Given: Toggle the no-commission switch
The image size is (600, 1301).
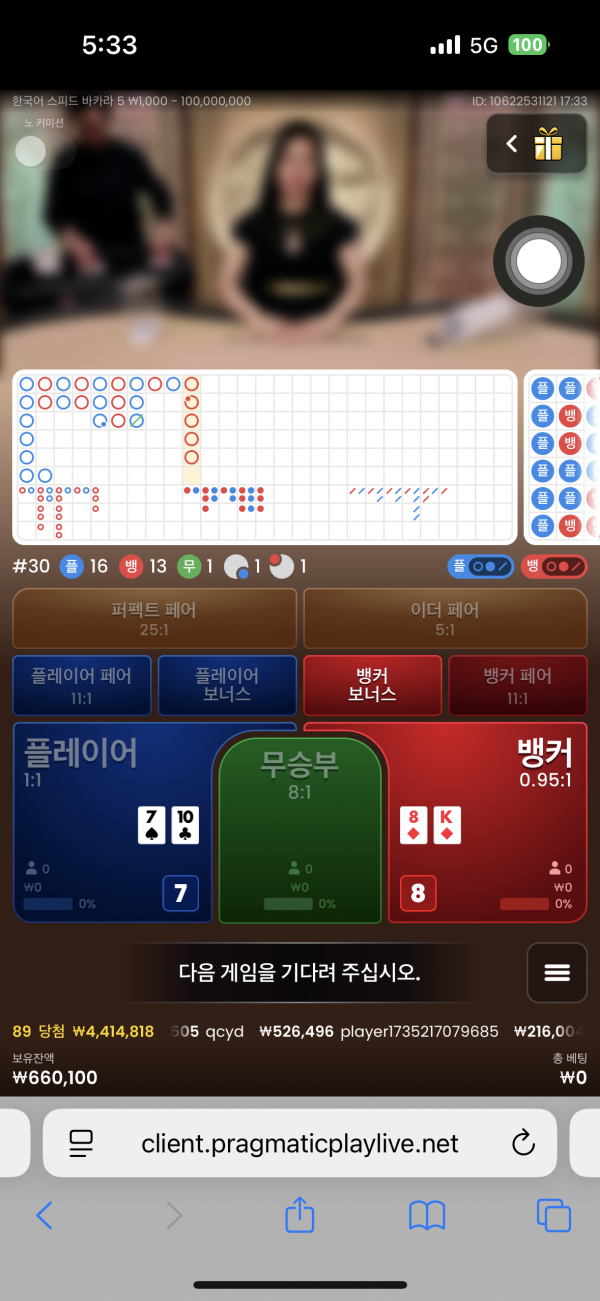Looking at the screenshot, I should pyautogui.click(x=31, y=151).
